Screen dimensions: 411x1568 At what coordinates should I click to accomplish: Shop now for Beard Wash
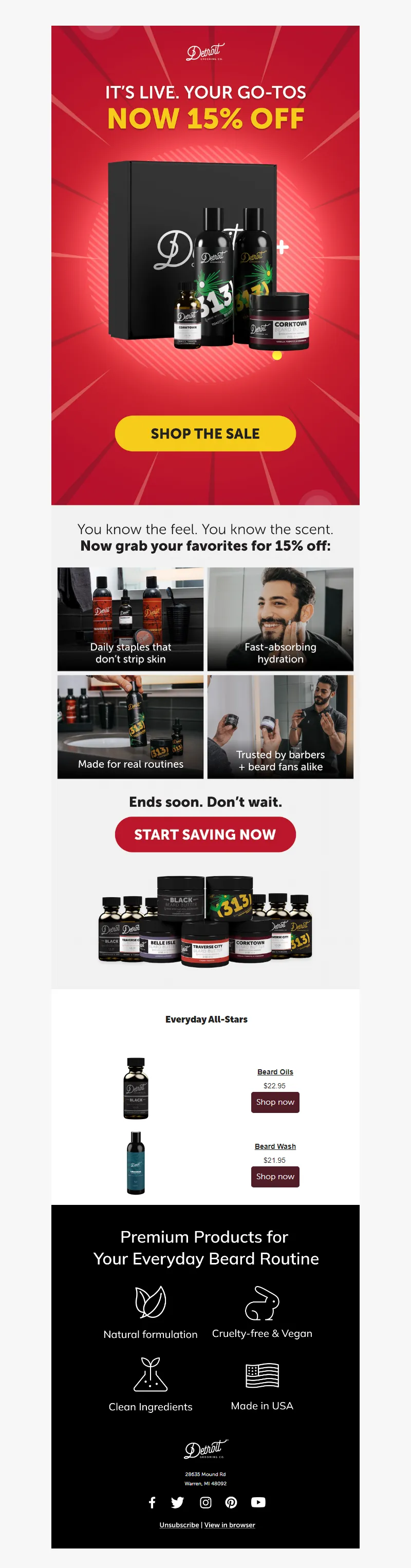(275, 1176)
